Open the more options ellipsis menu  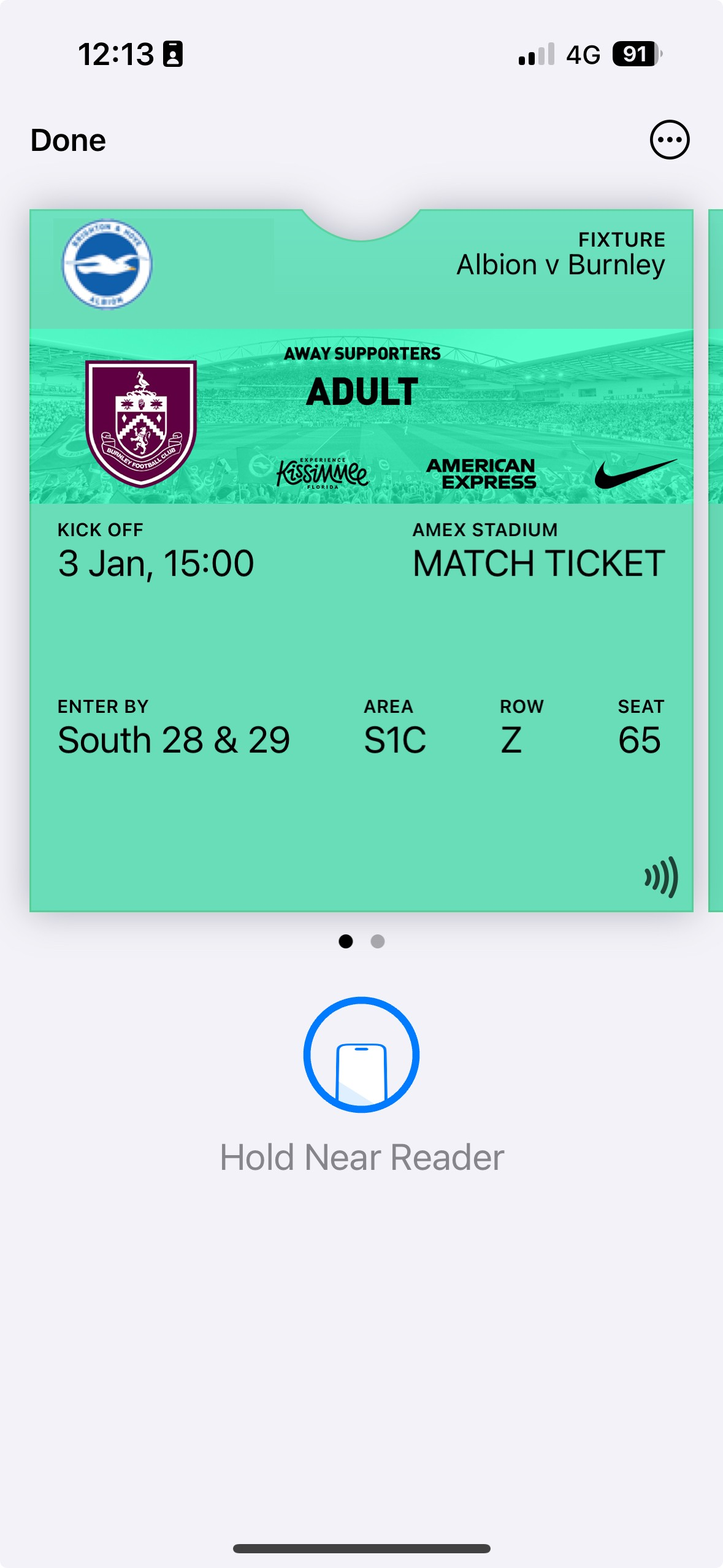[669, 140]
